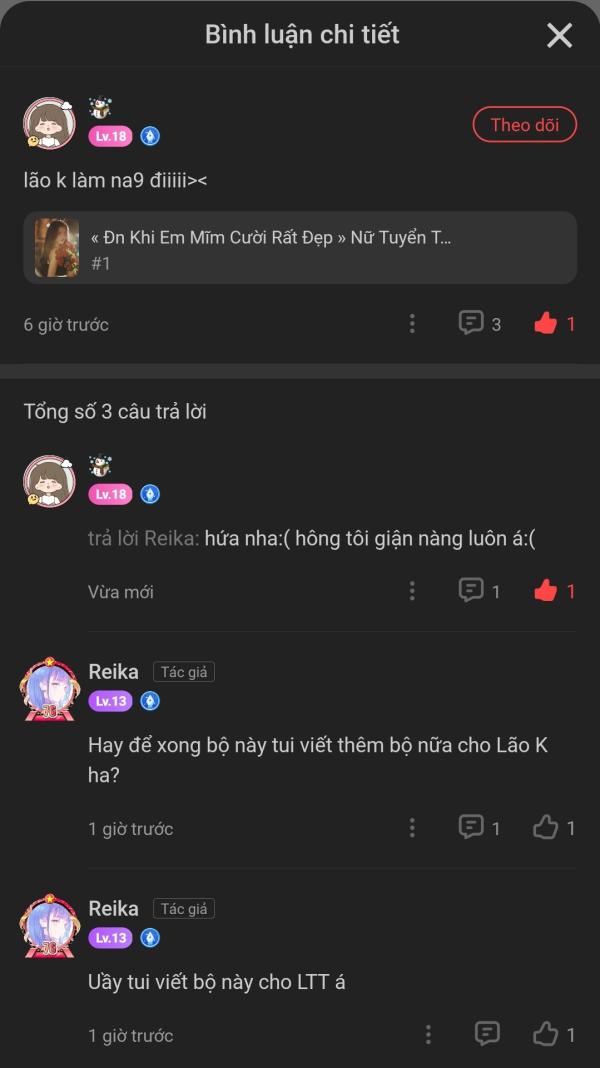Viewport: 600px width, 1068px height.
Task: Open the quoted story card Khi Em Mỉm Cười
Action: pos(300,248)
